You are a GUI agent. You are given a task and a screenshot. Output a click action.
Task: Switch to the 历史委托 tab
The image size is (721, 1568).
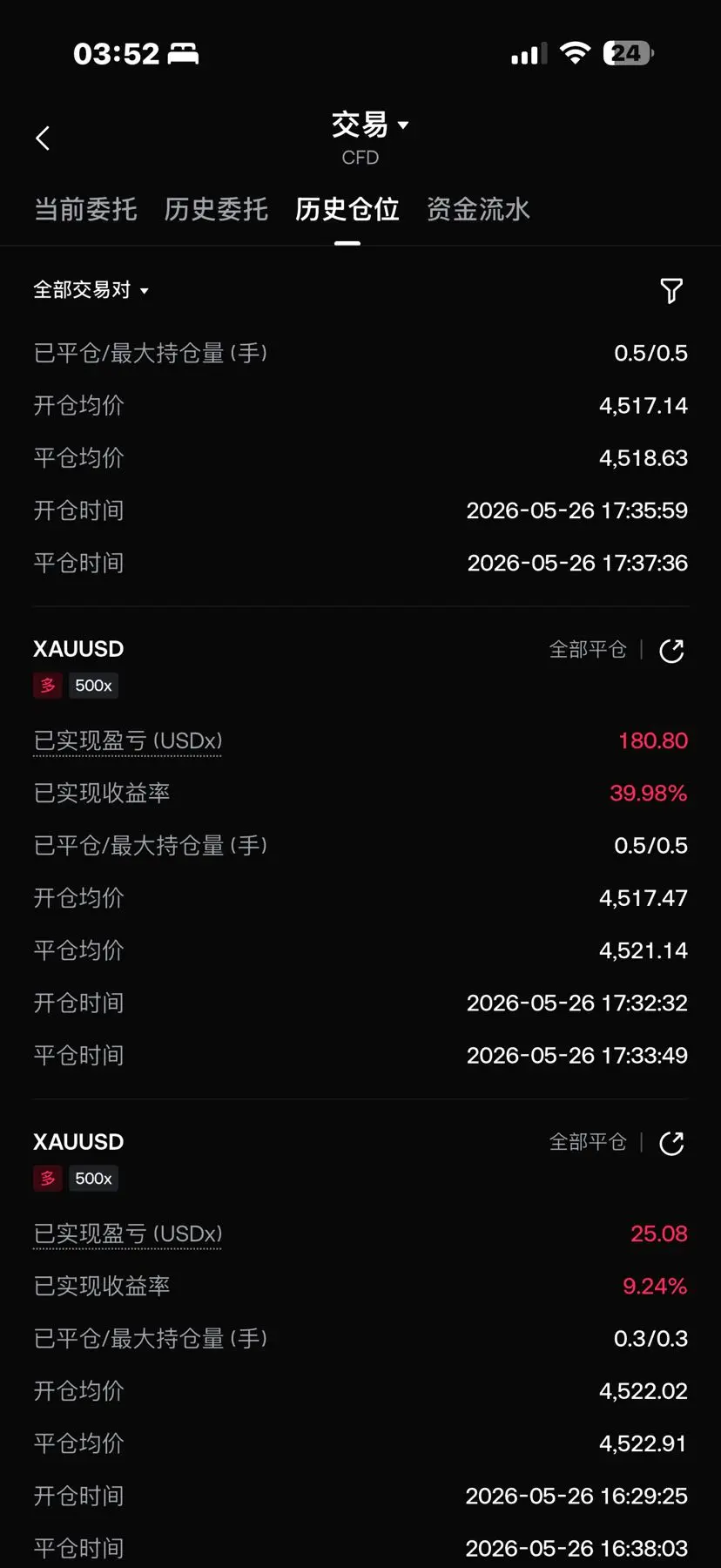tap(216, 209)
